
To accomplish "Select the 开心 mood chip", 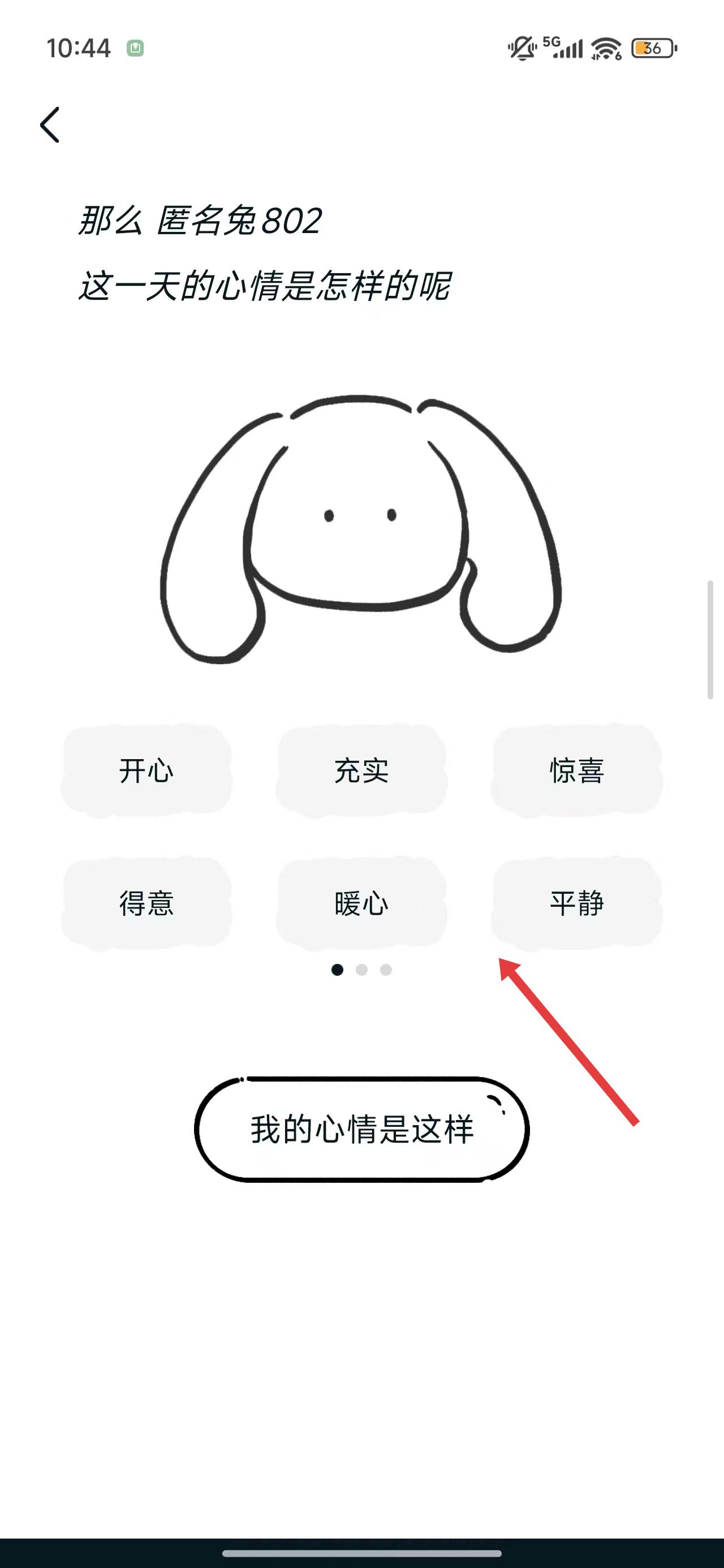I will coord(146,770).
